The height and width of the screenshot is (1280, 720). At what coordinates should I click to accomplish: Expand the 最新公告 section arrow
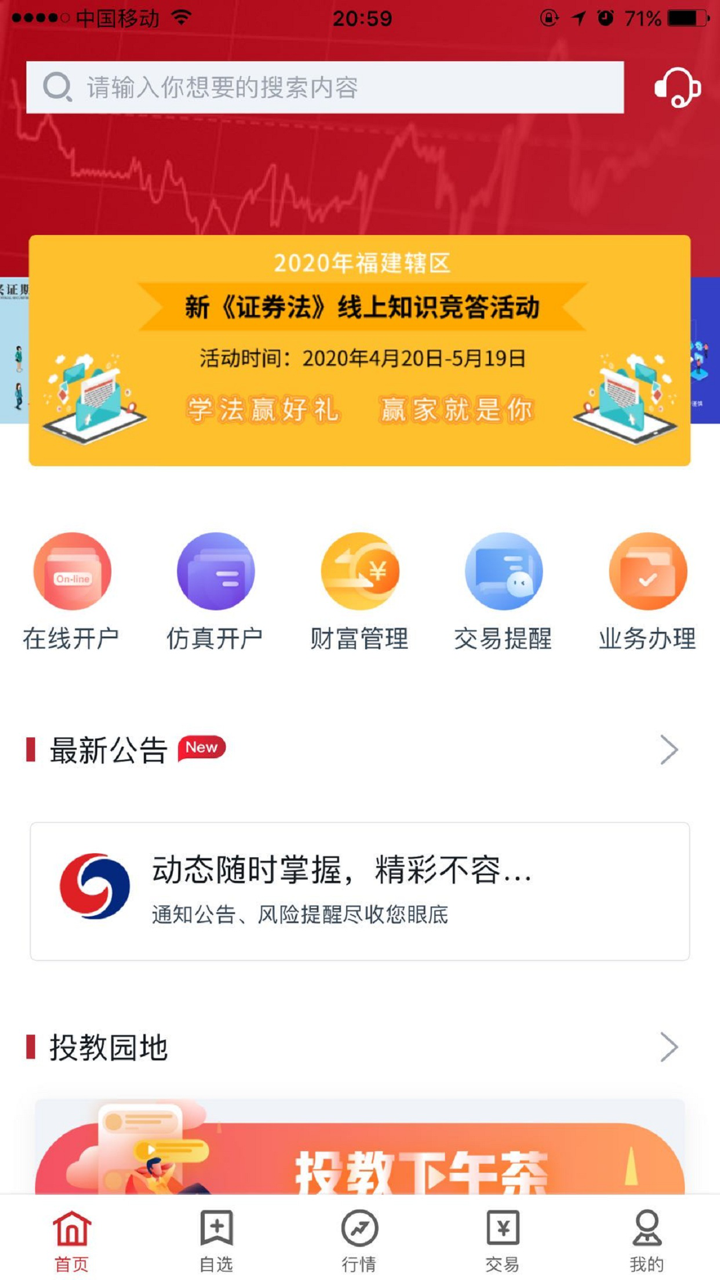669,750
